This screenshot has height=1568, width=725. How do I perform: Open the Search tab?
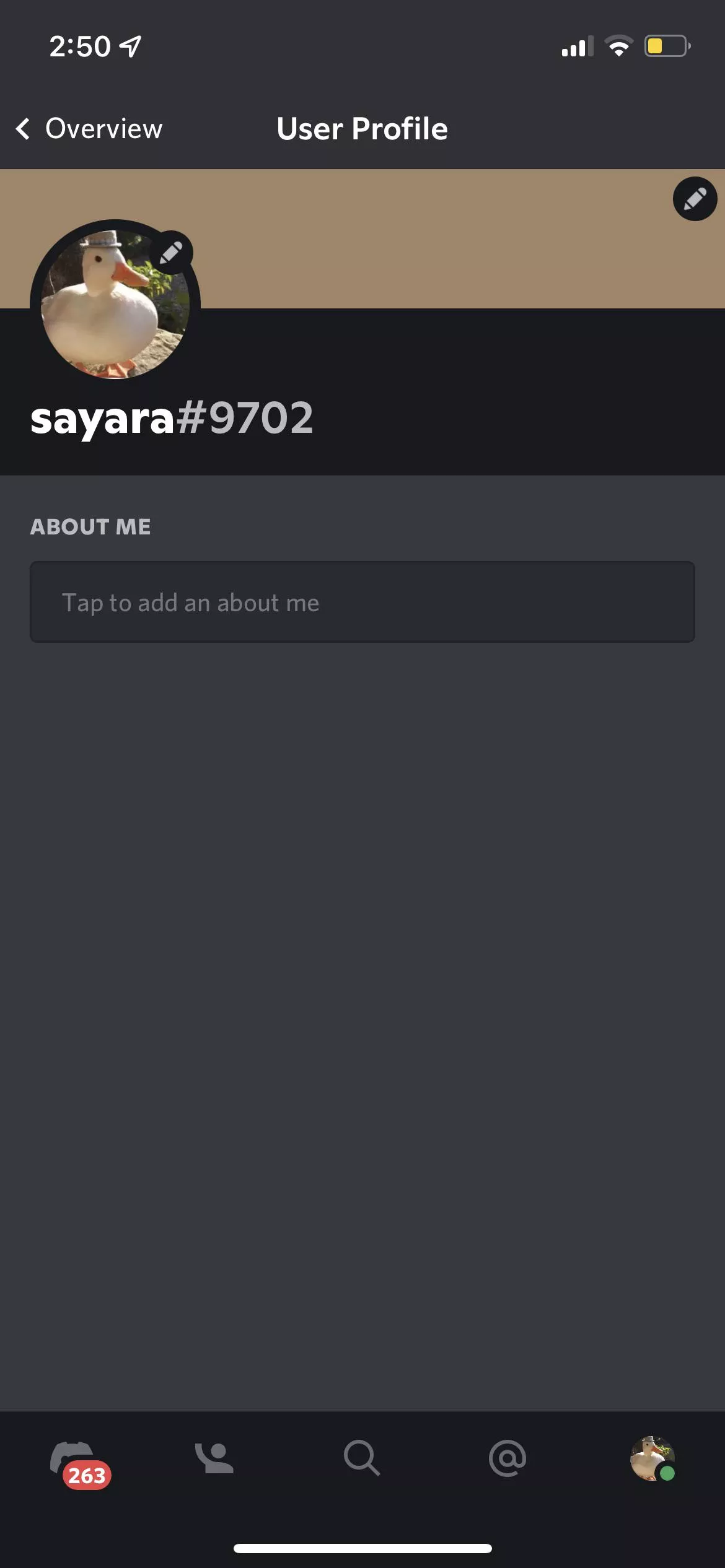(x=362, y=1458)
